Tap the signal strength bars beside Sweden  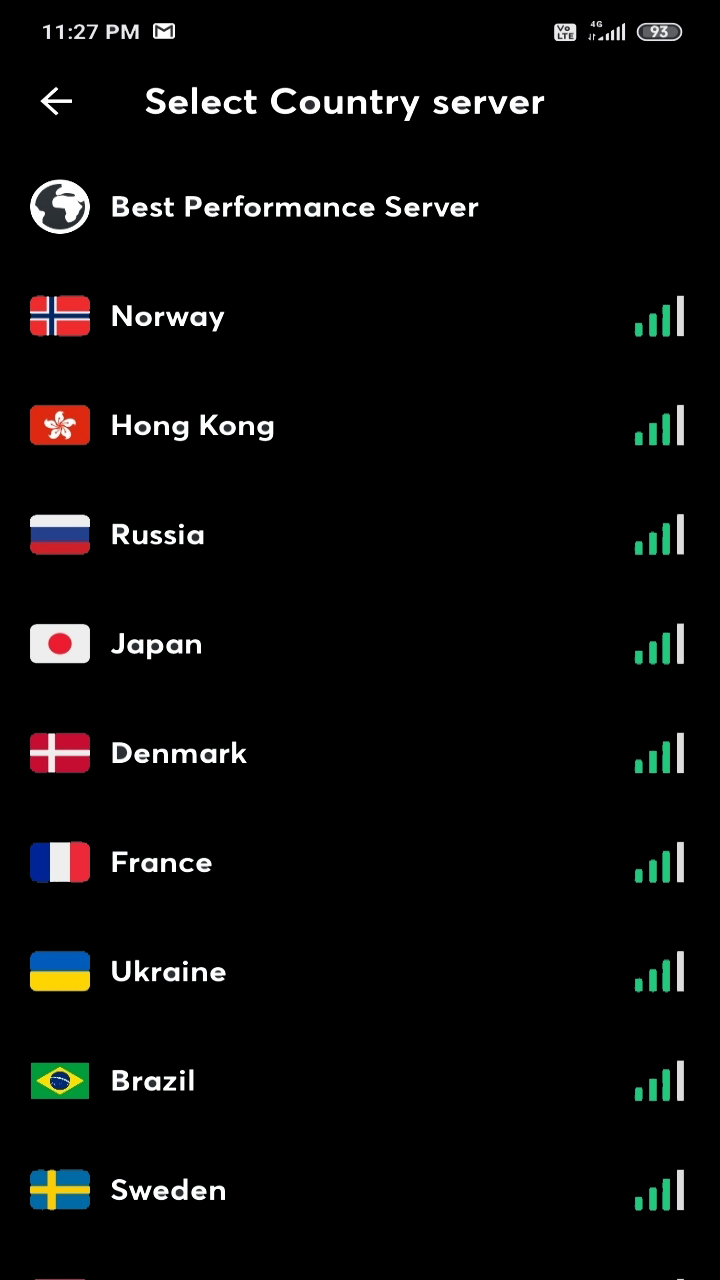658,1190
